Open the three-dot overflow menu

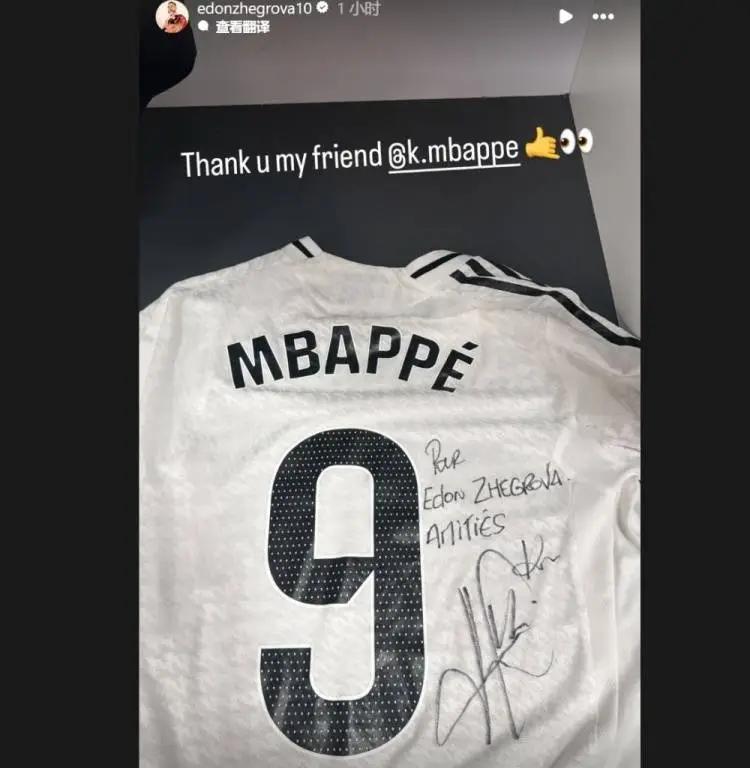click(x=602, y=16)
